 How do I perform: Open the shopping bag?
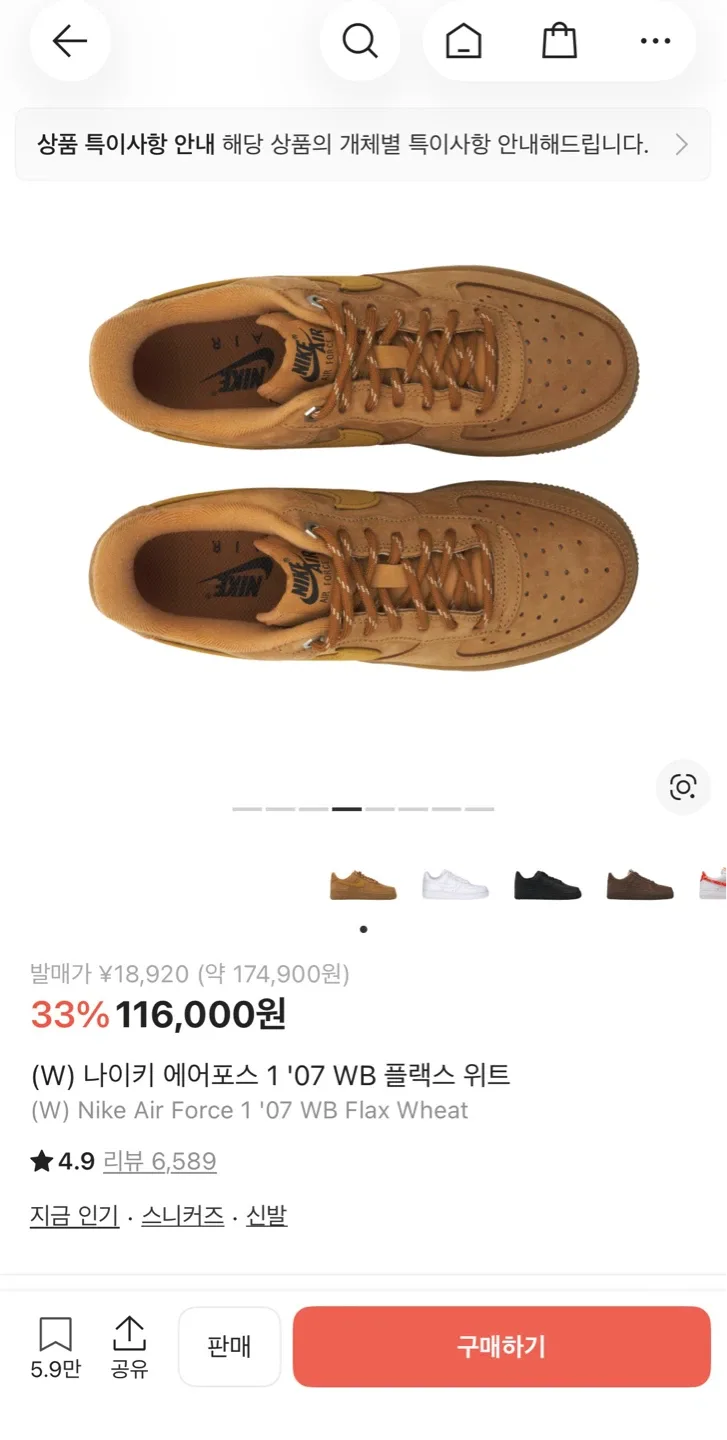point(559,41)
